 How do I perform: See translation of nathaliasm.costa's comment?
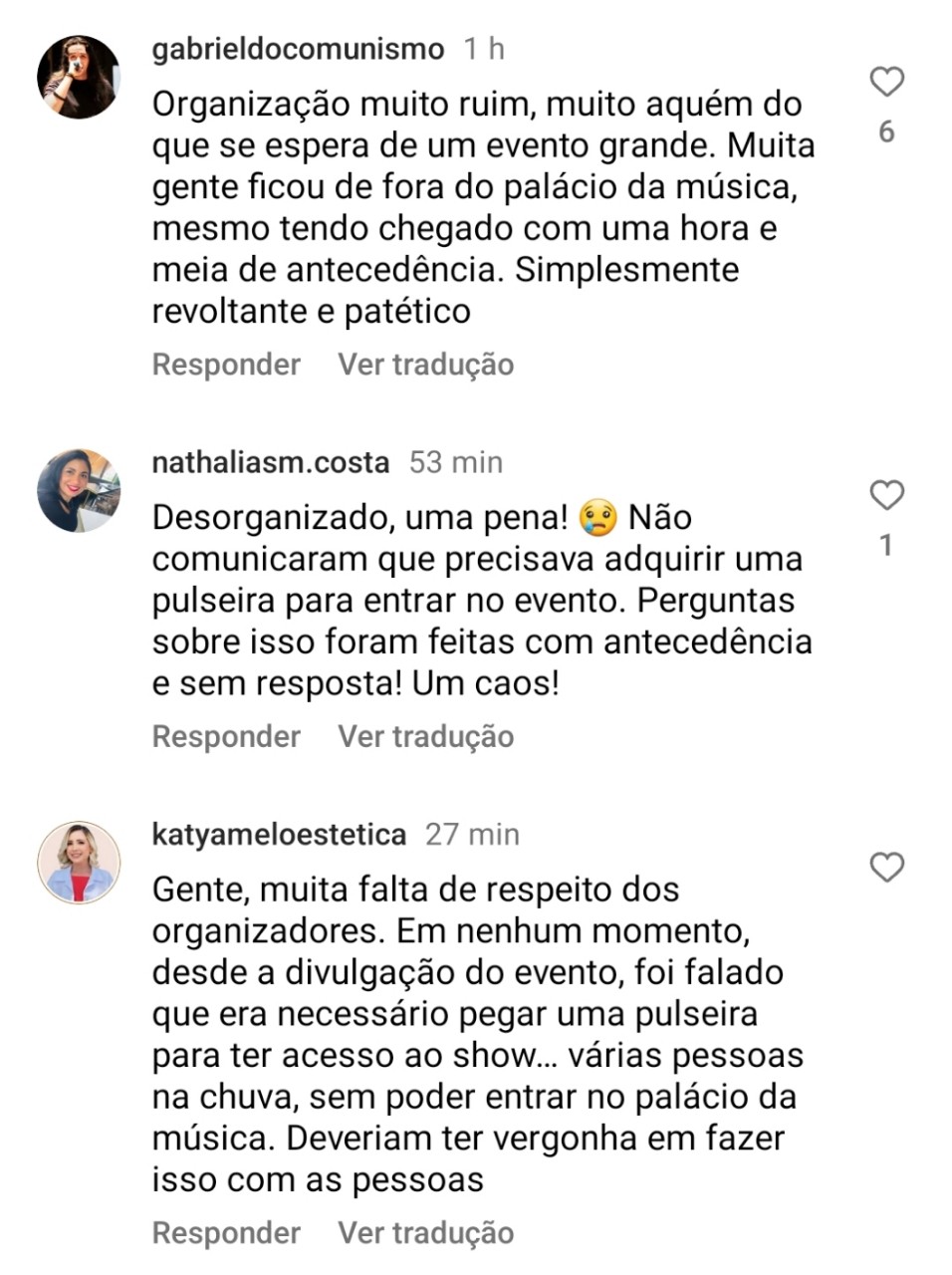[x=425, y=737]
